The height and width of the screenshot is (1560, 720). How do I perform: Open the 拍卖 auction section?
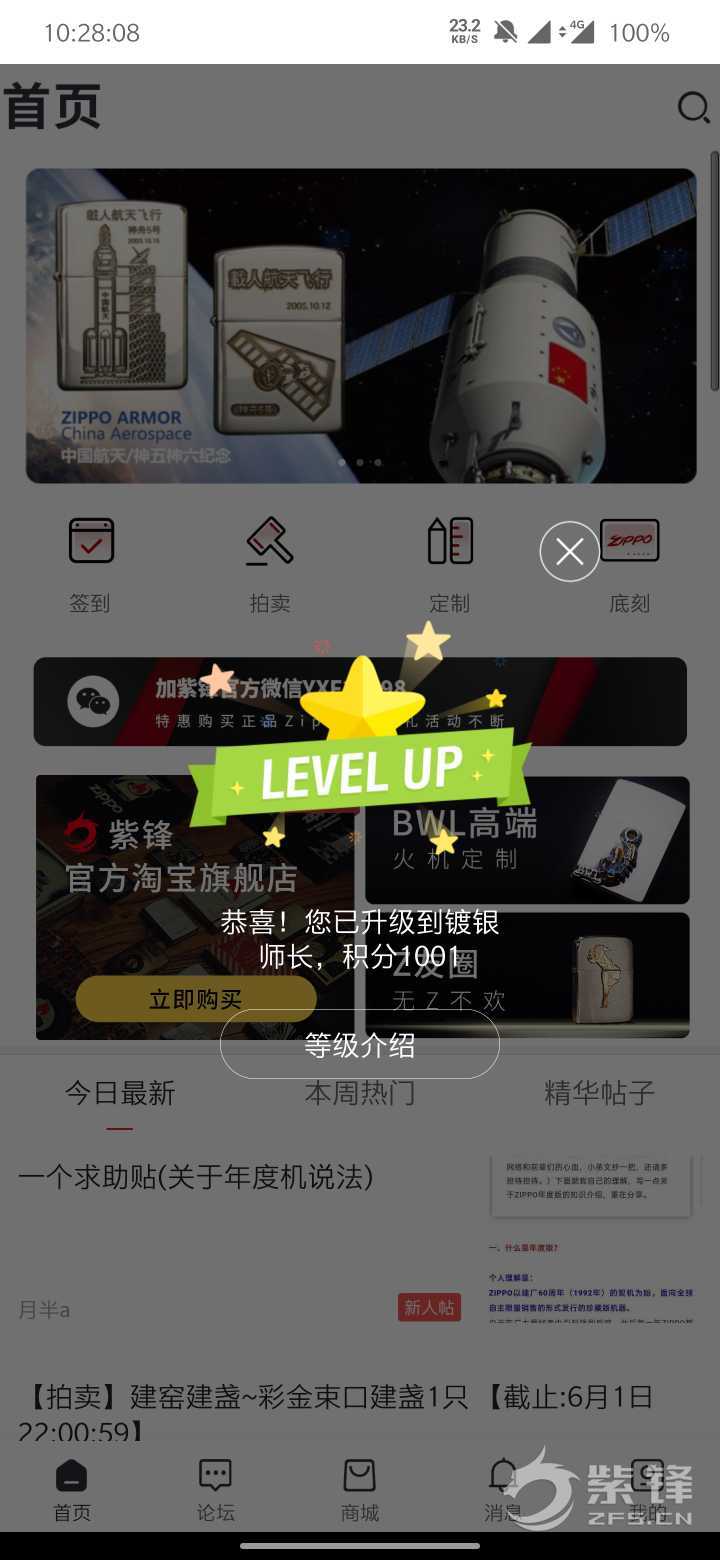tap(270, 565)
